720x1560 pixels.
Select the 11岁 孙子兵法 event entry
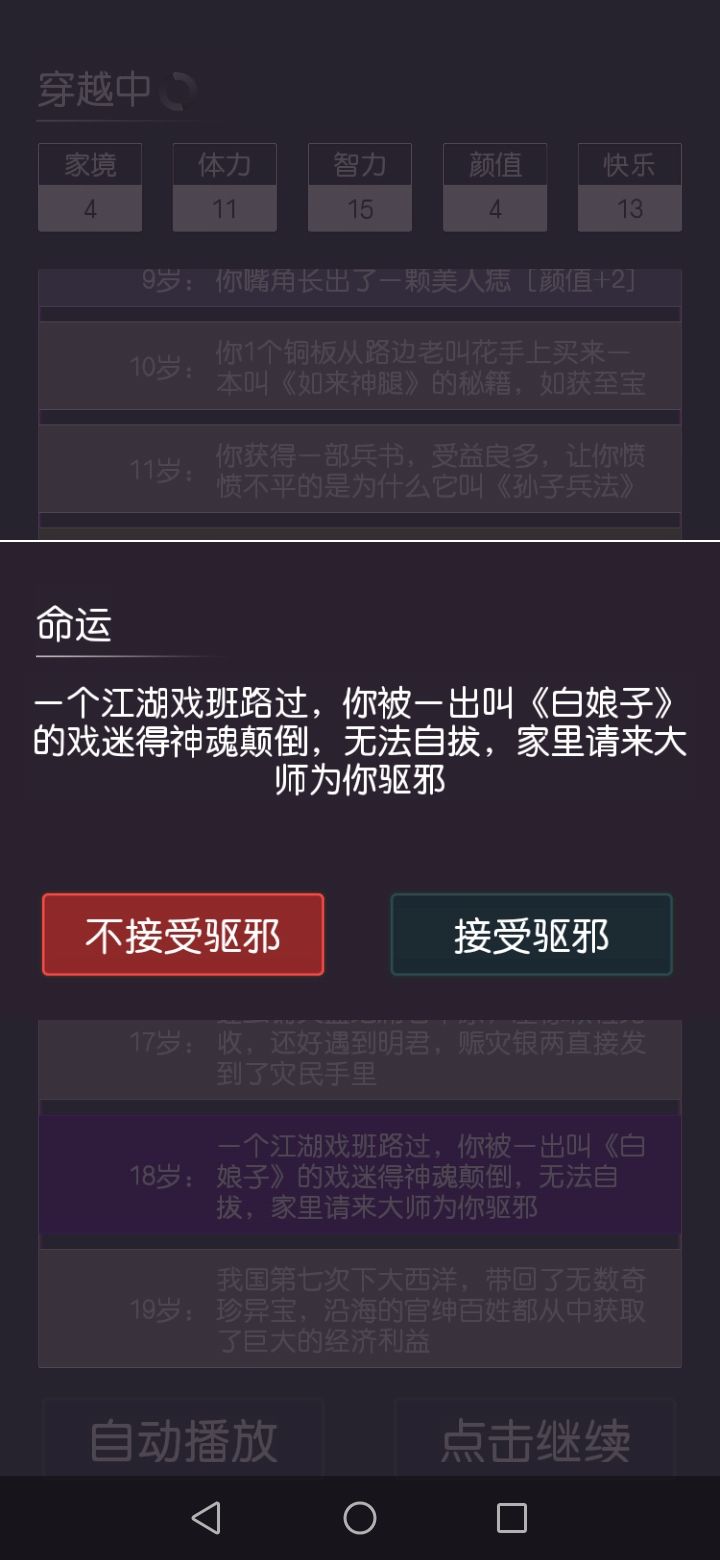(360, 470)
